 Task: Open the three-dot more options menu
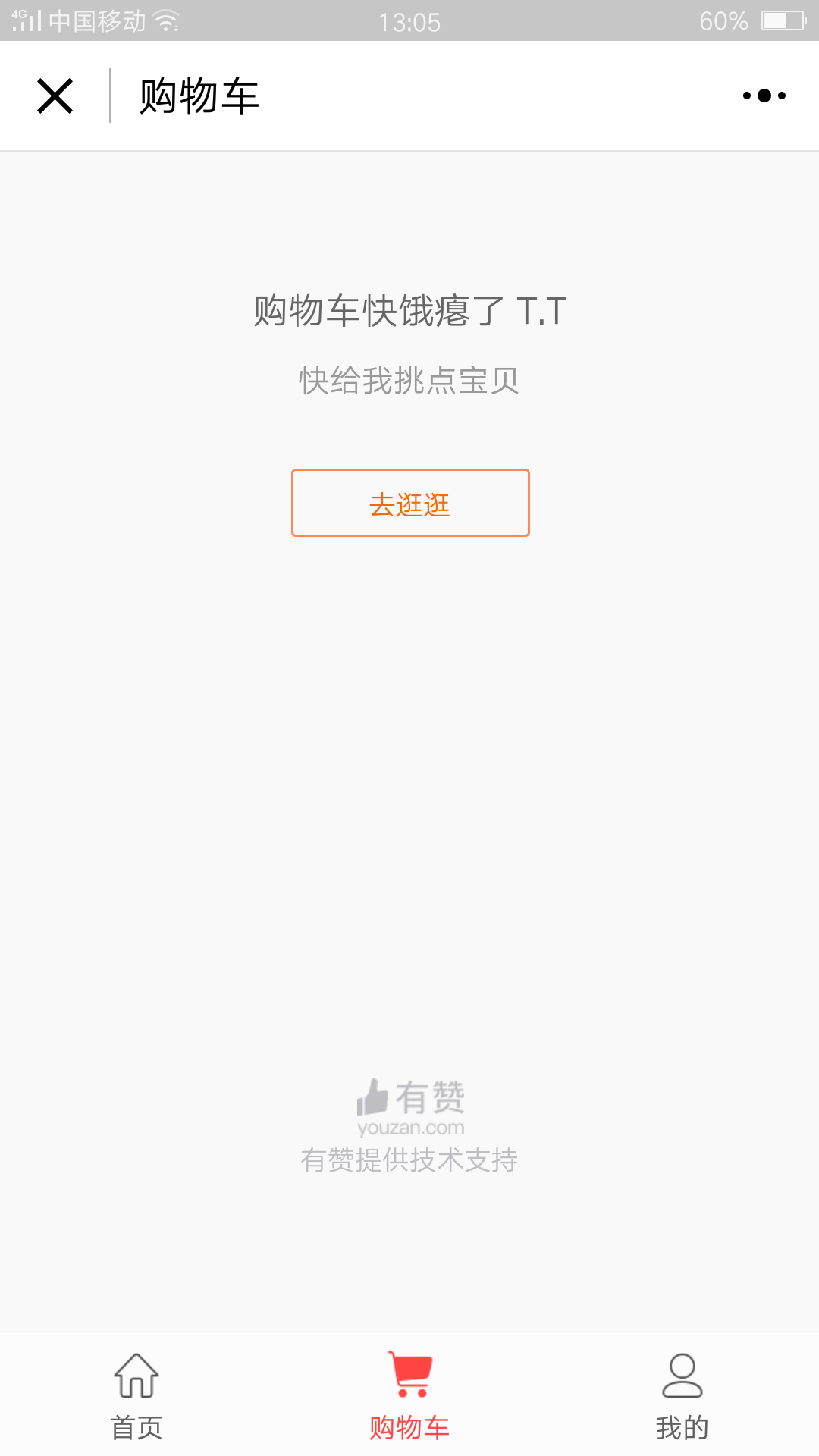click(x=764, y=96)
